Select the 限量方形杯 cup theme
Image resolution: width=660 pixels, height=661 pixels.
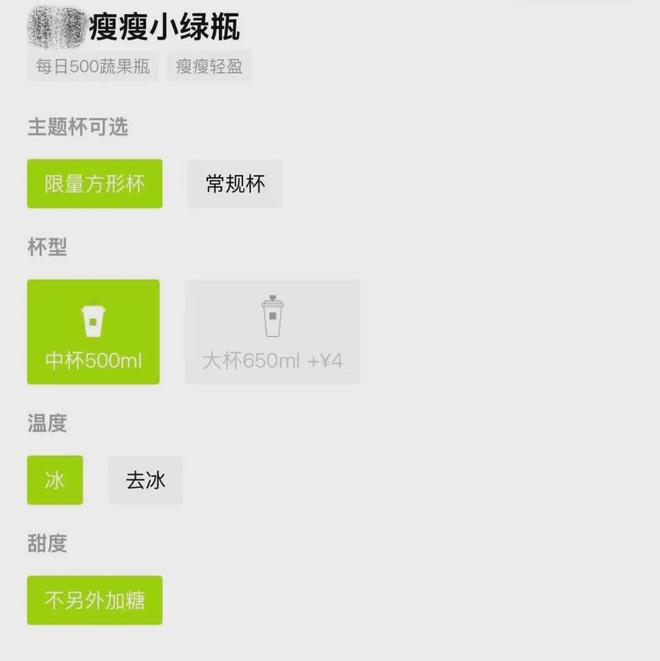pyautogui.click(x=95, y=184)
